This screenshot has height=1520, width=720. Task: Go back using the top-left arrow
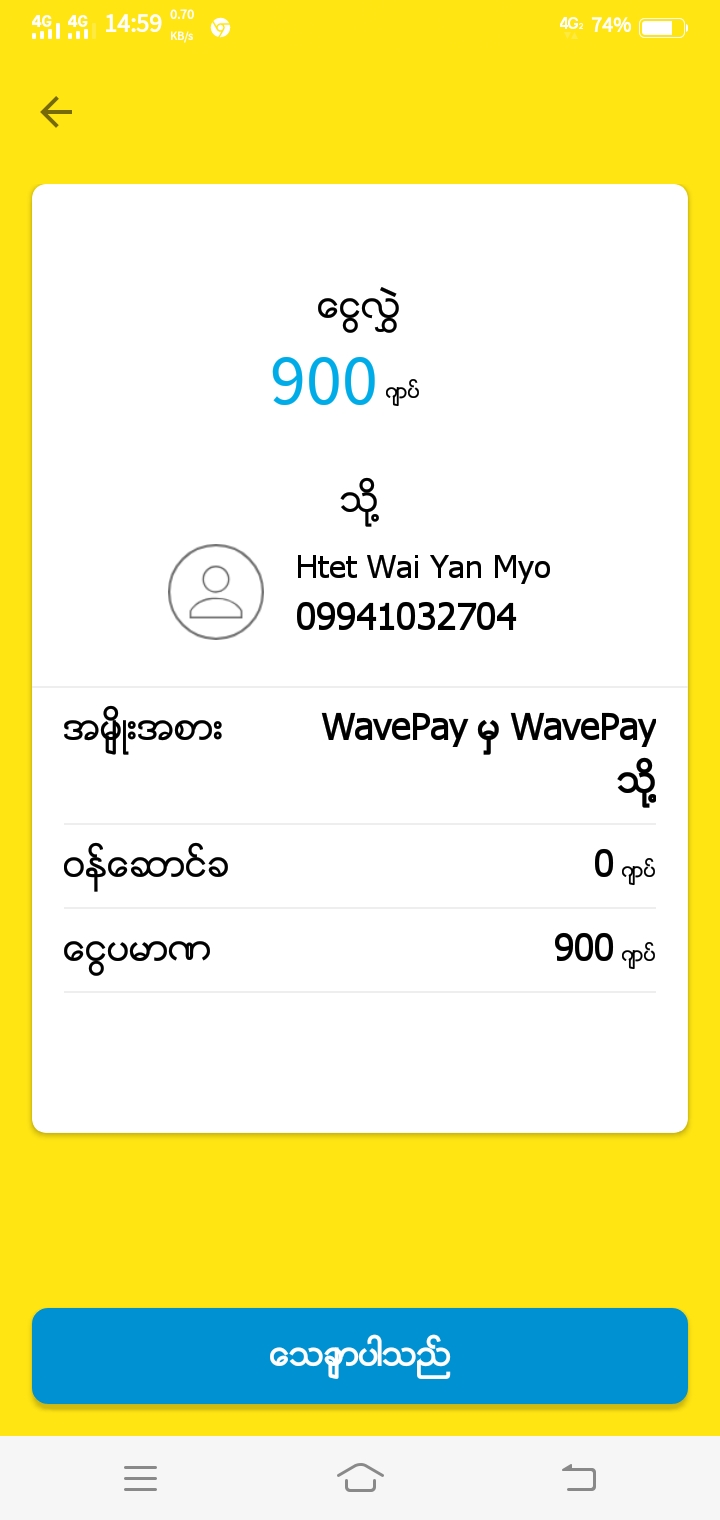point(56,112)
